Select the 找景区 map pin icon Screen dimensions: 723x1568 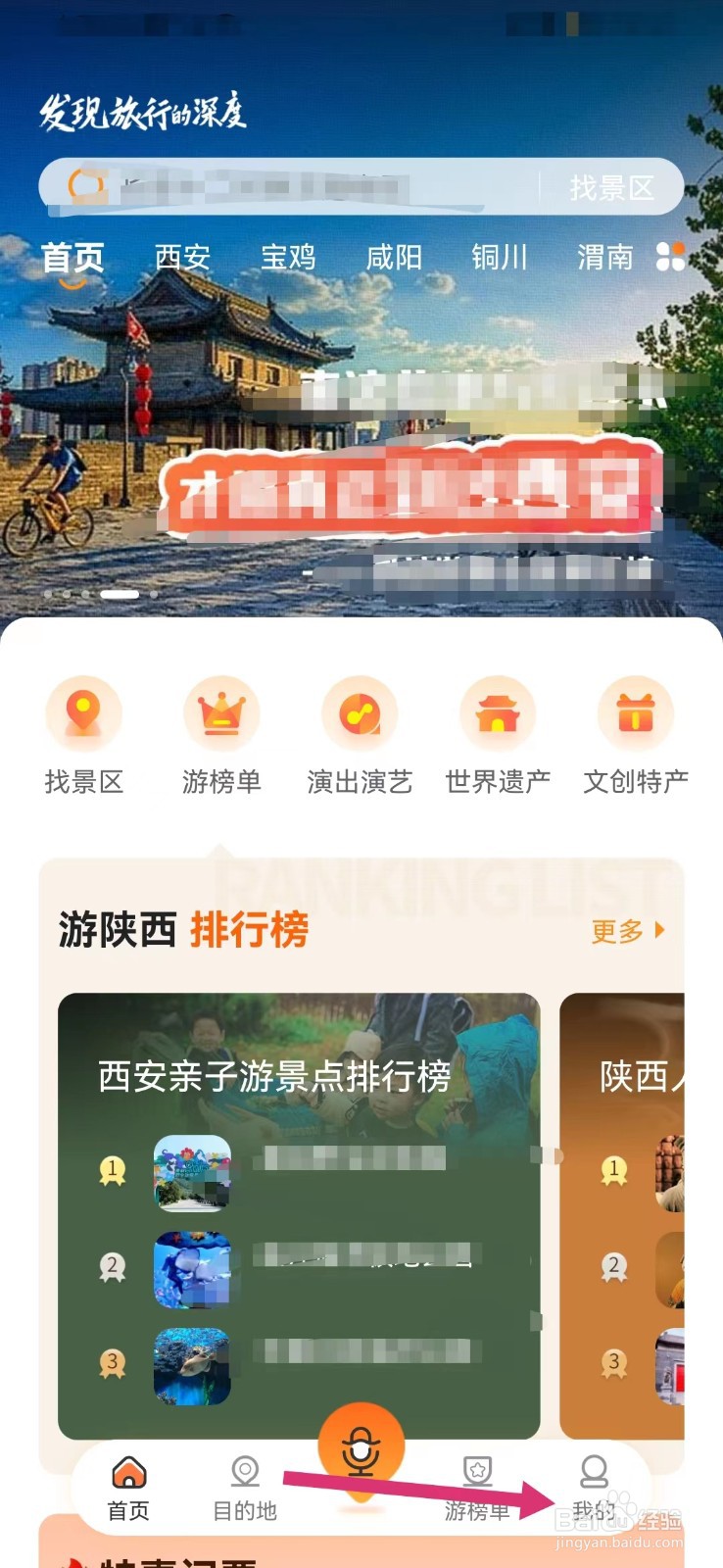coord(84,714)
